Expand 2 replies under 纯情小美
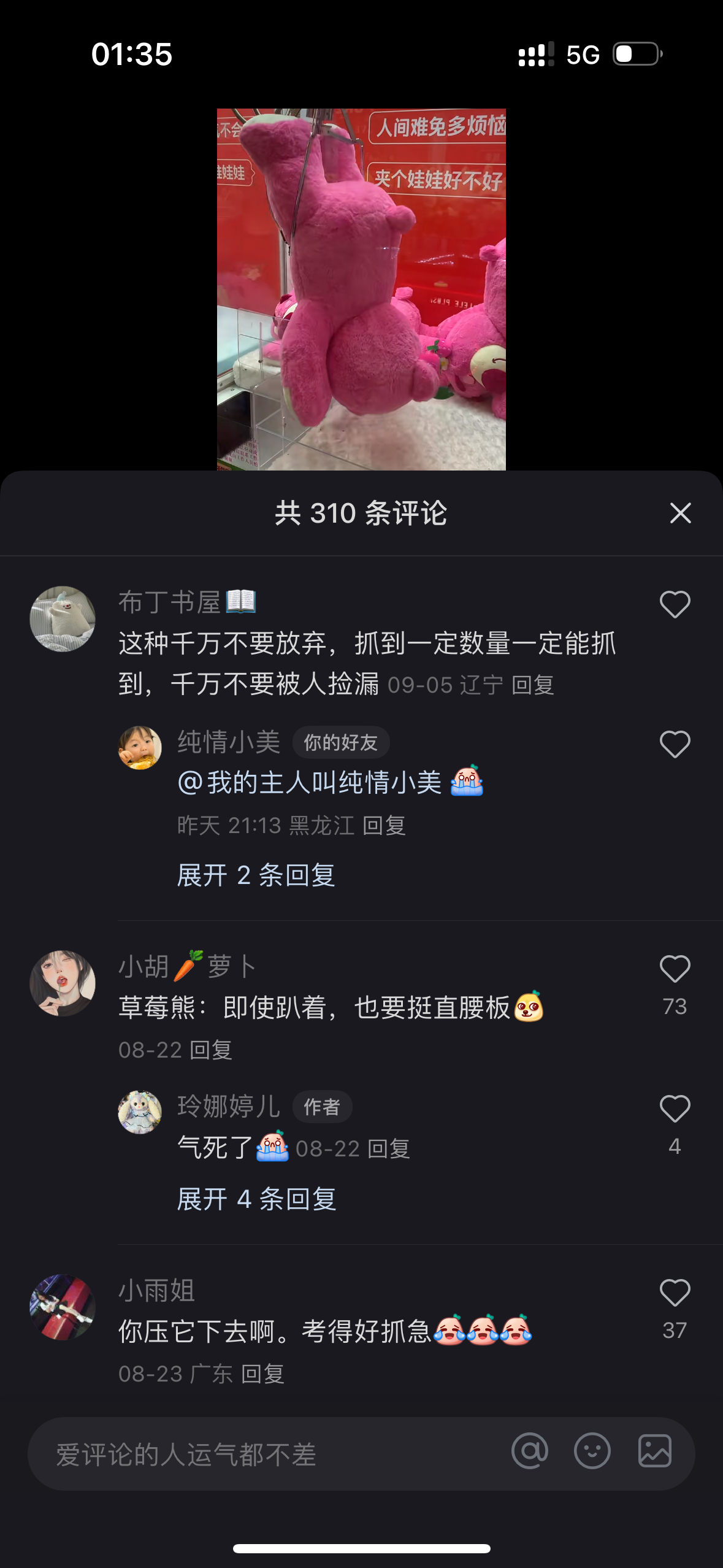 click(256, 875)
